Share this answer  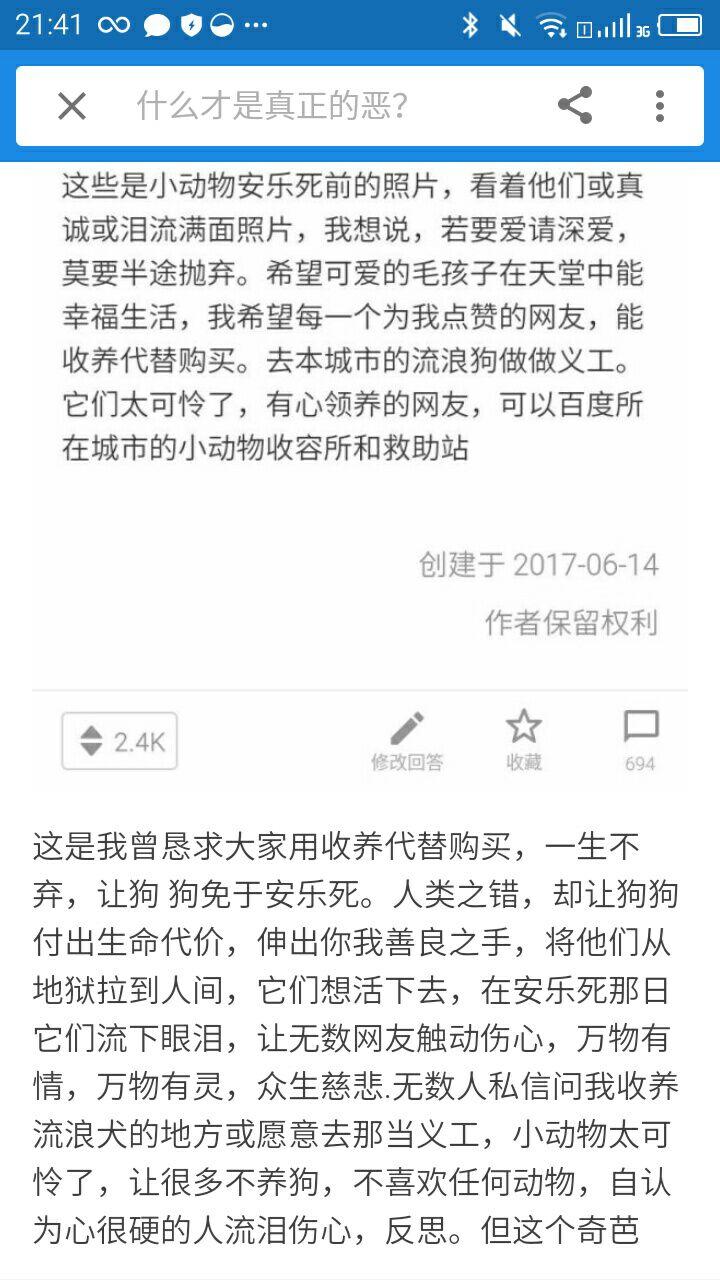click(574, 106)
